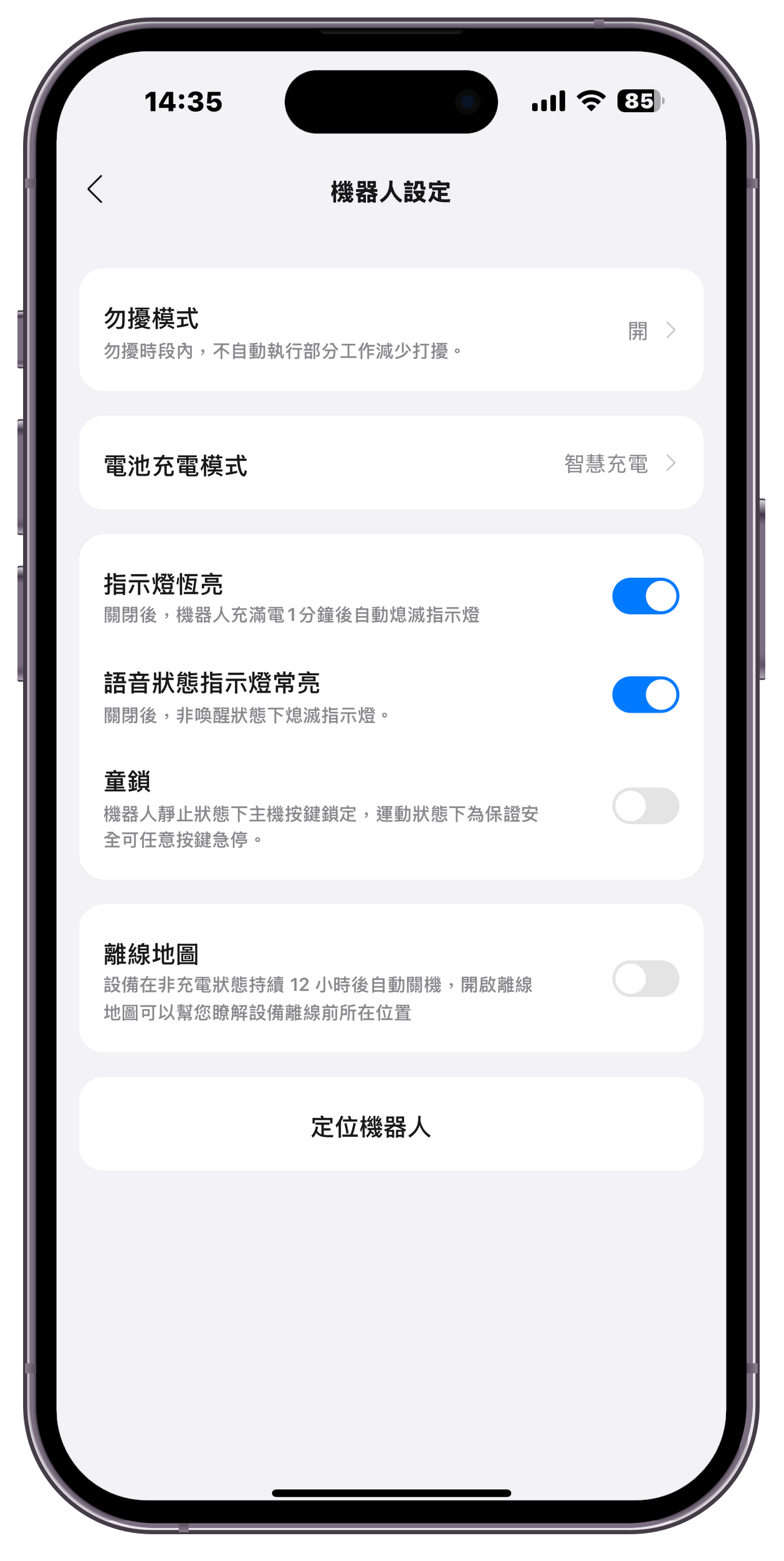Enable the 童鎖 child lock
The width and height of the screenshot is (784, 1561).
644,805
